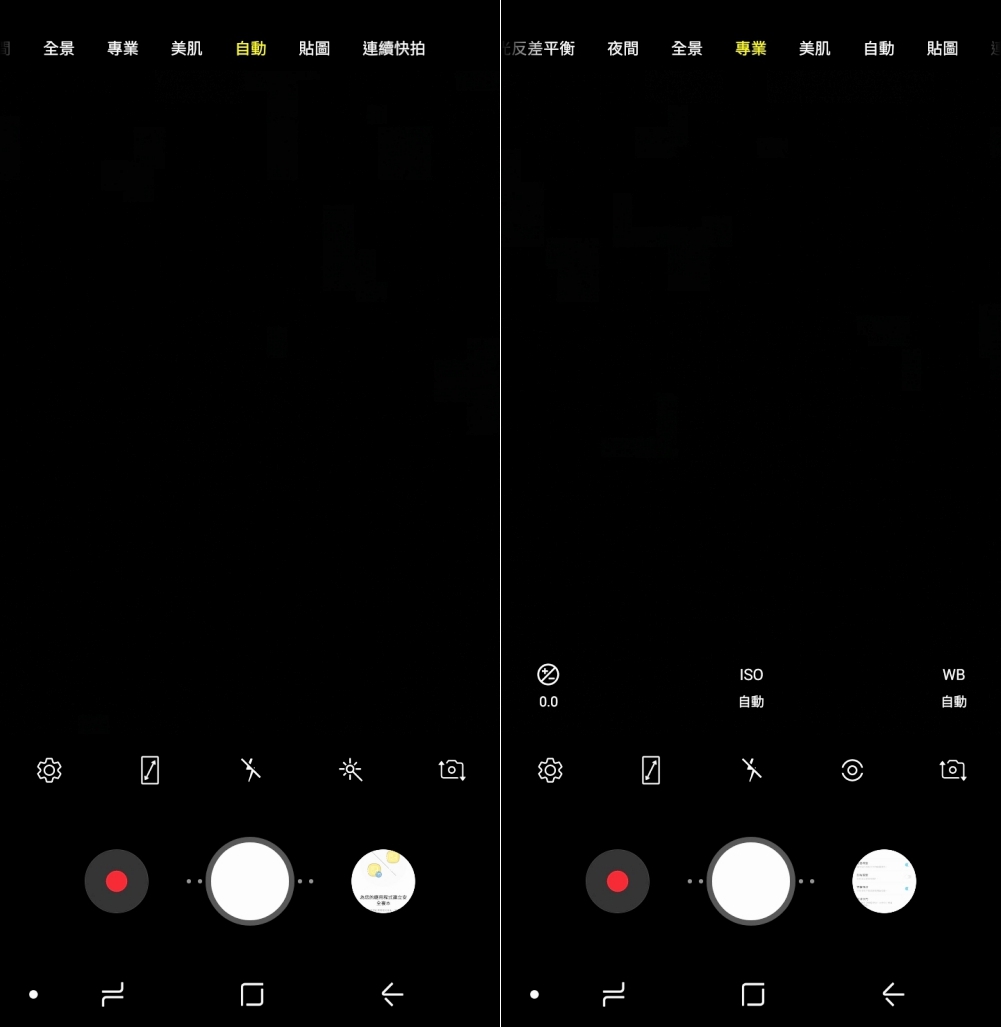Take a photo in 專業 mode
1001x1027 pixels.
tap(751, 881)
